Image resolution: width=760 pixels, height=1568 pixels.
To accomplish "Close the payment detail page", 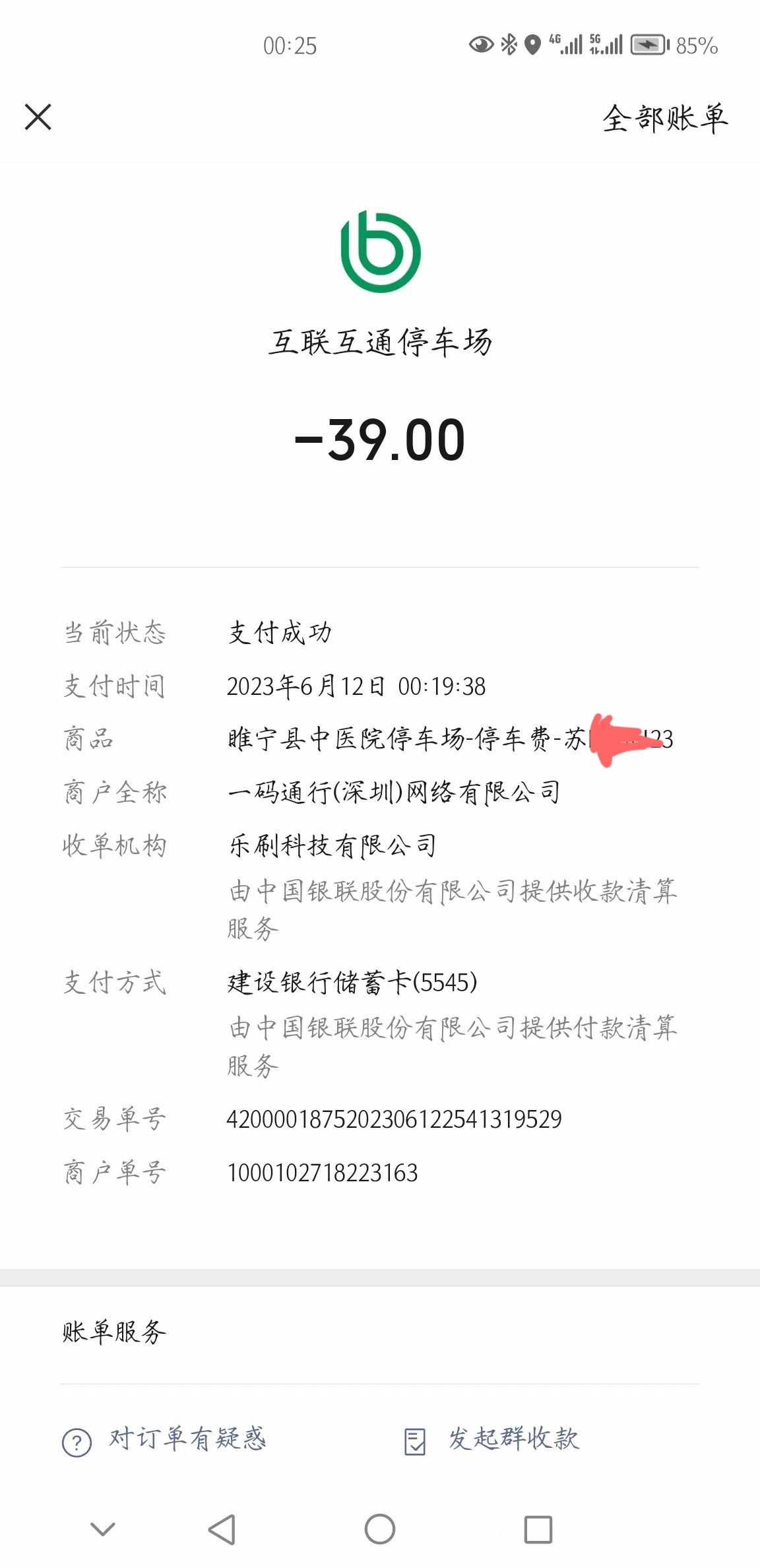I will pyautogui.click(x=38, y=117).
